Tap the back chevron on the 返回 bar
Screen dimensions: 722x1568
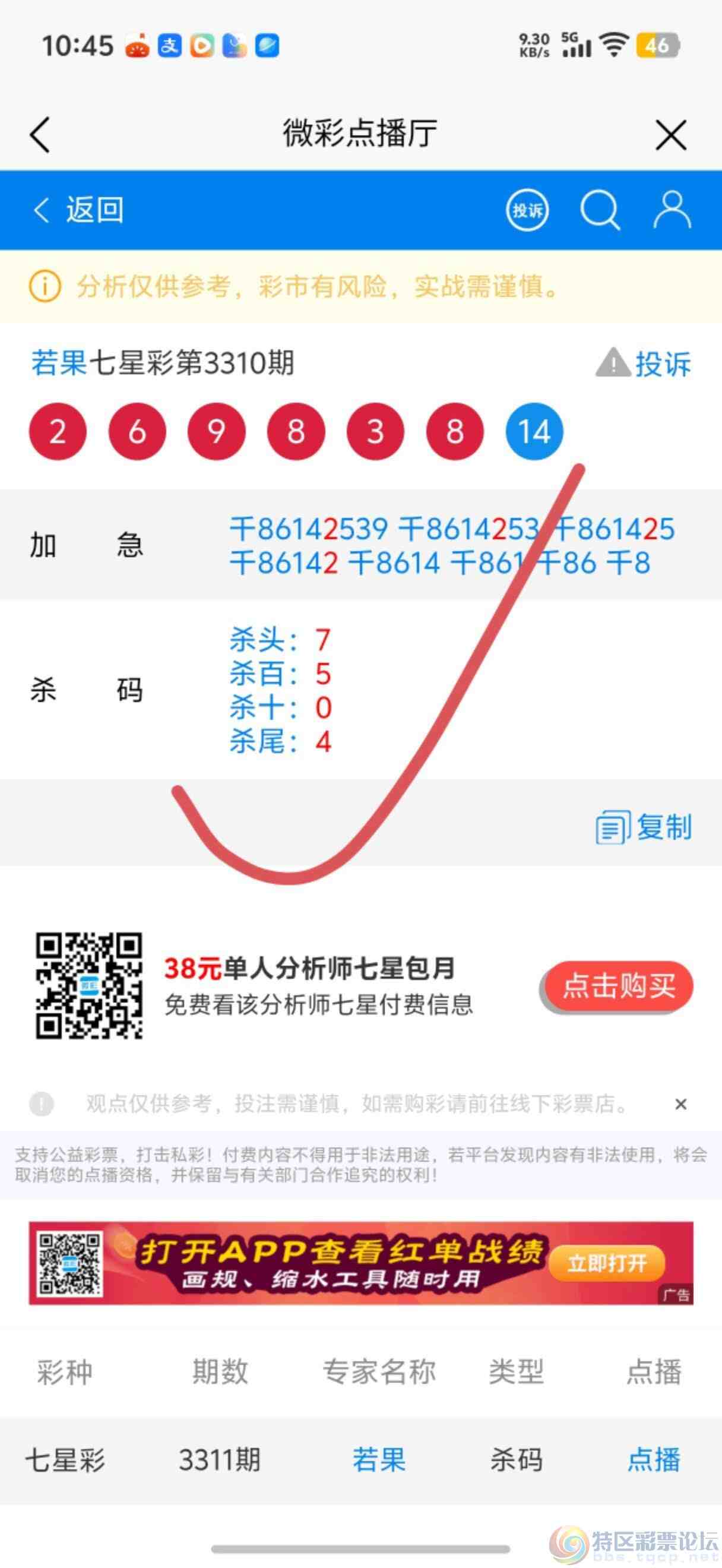click(x=40, y=211)
